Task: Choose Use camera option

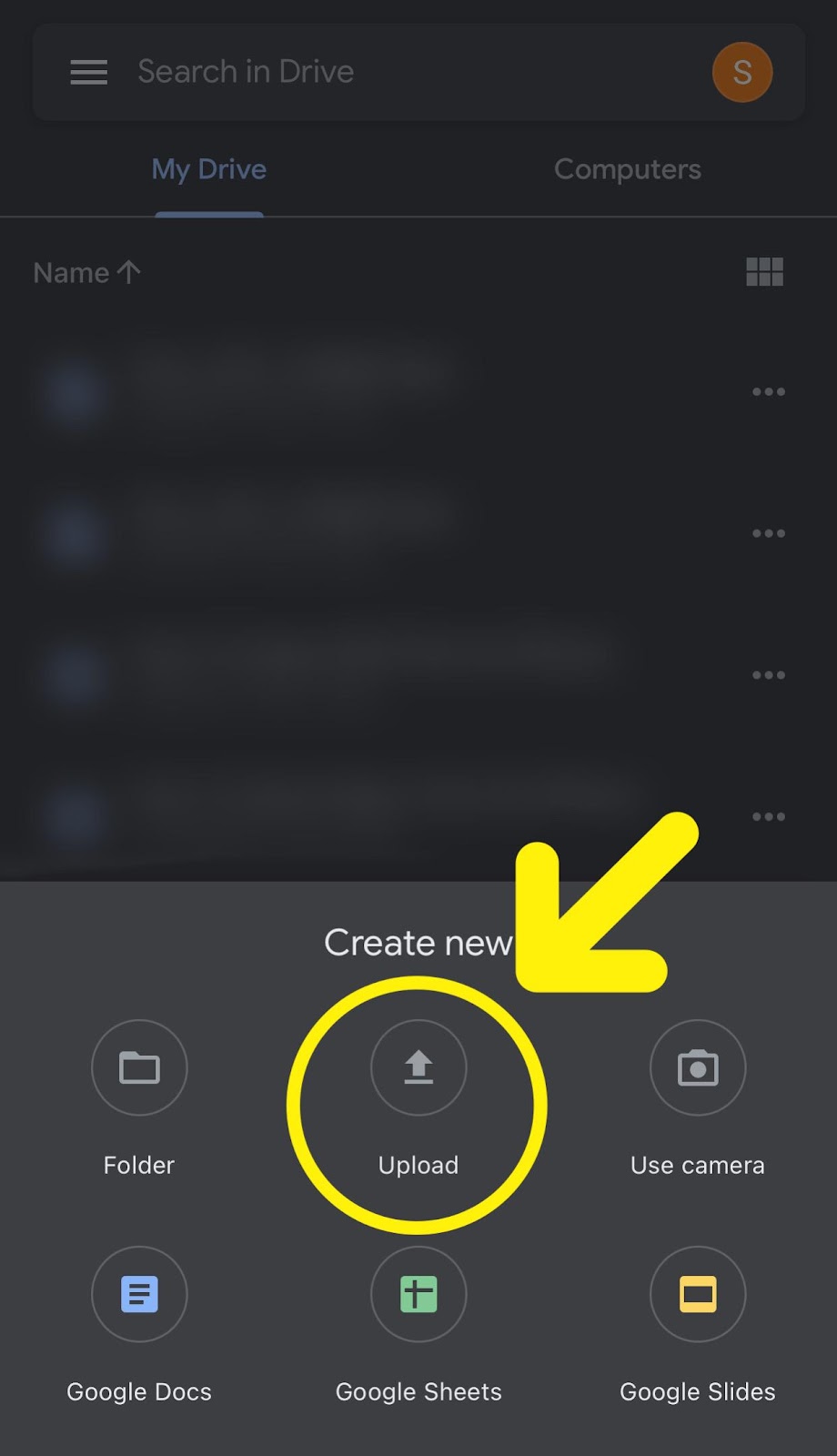Action: click(x=698, y=1068)
